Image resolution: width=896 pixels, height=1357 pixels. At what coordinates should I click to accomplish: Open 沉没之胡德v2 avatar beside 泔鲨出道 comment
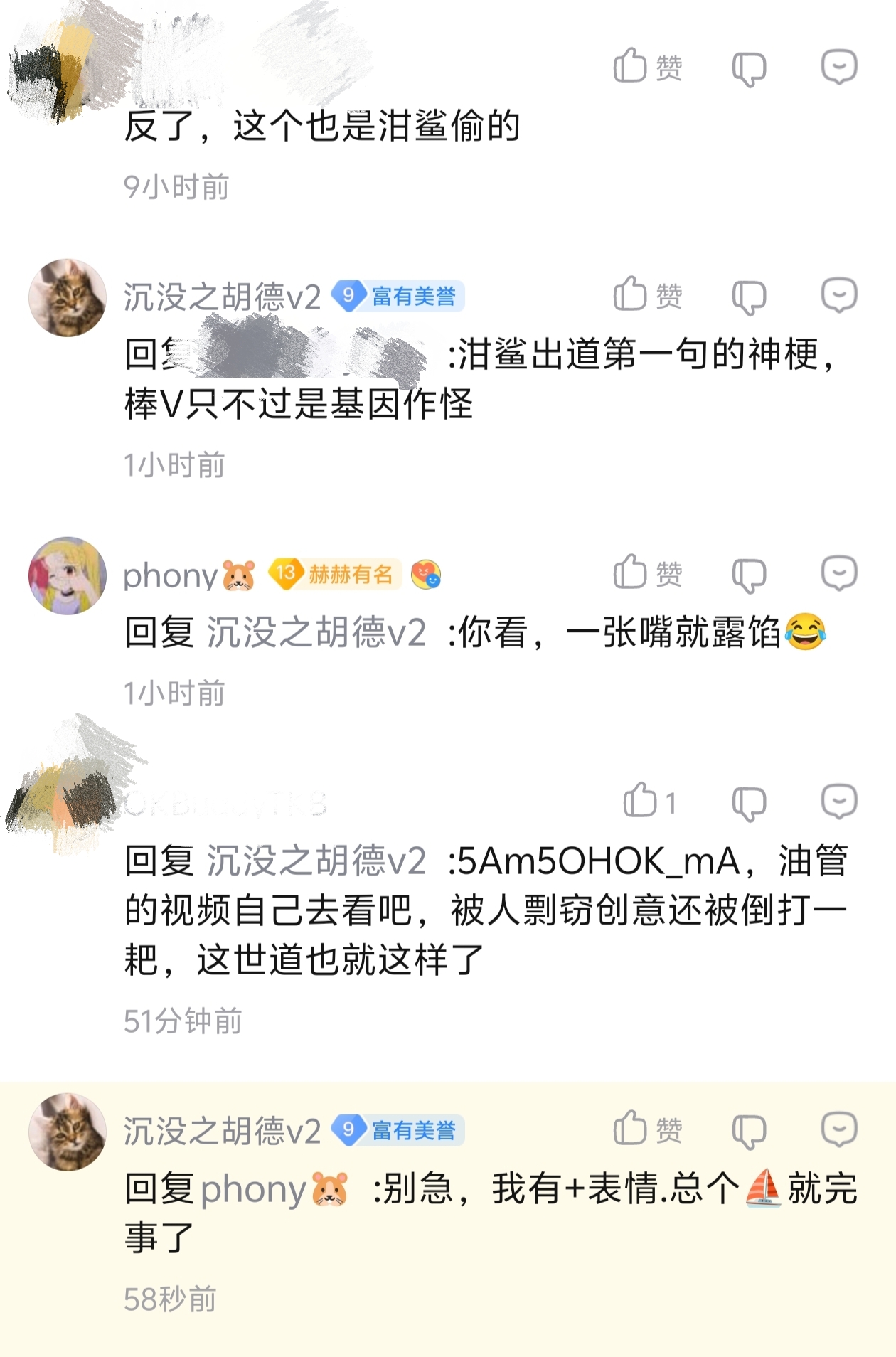68,297
